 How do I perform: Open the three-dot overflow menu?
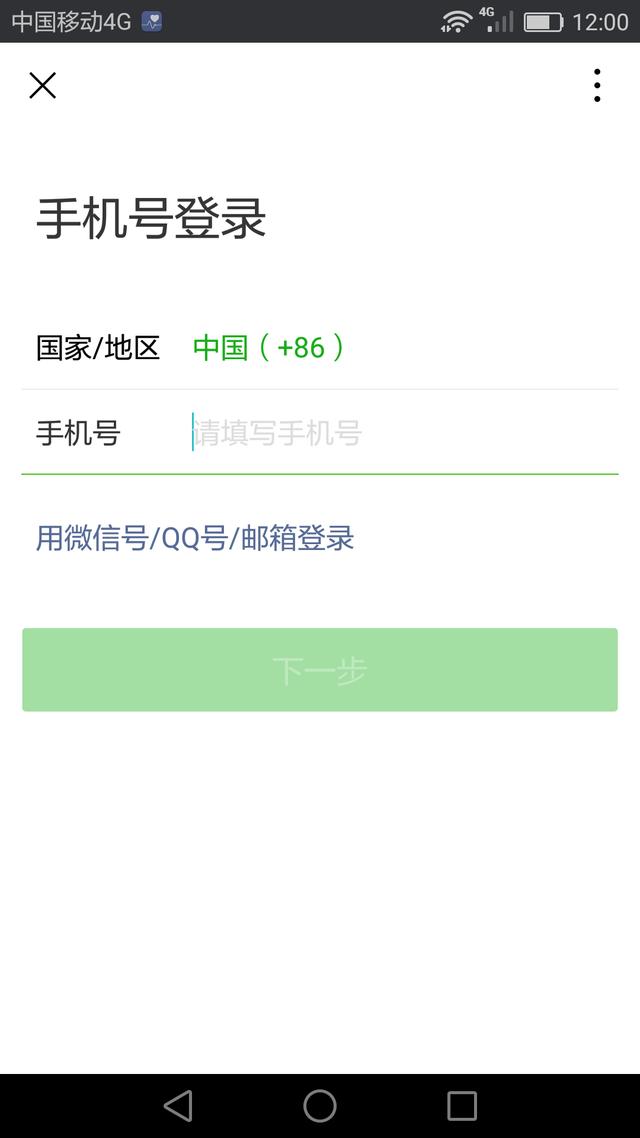(x=597, y=86)
